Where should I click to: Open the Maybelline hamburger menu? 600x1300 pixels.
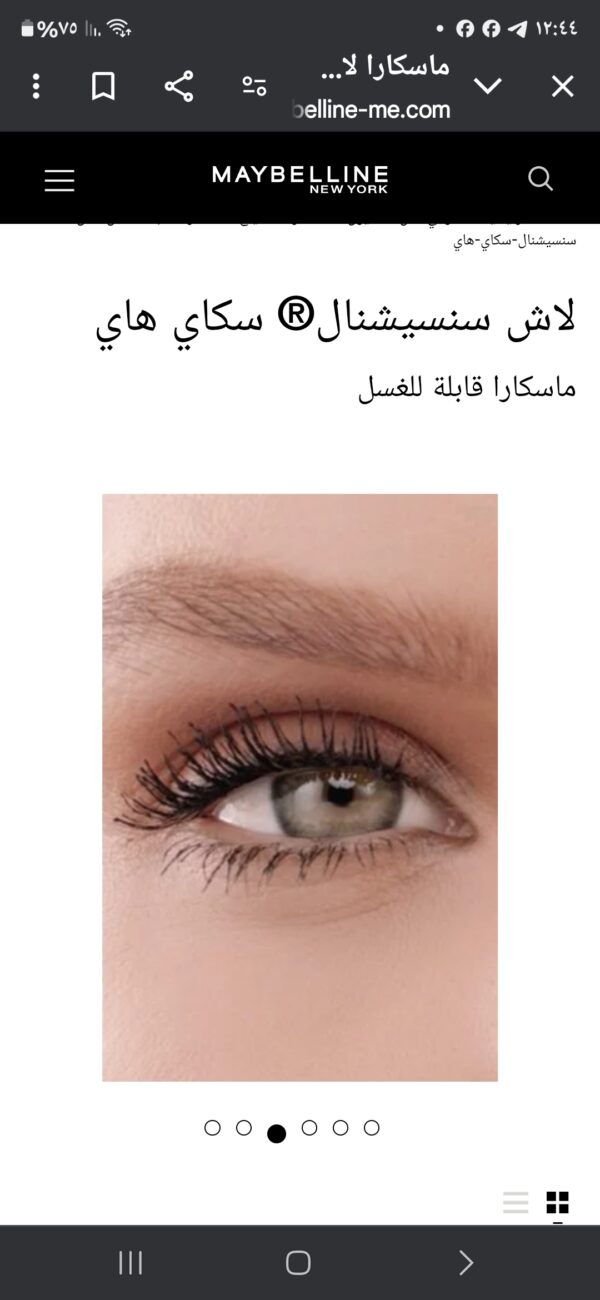pyautogui.click(x=60, y=180)
